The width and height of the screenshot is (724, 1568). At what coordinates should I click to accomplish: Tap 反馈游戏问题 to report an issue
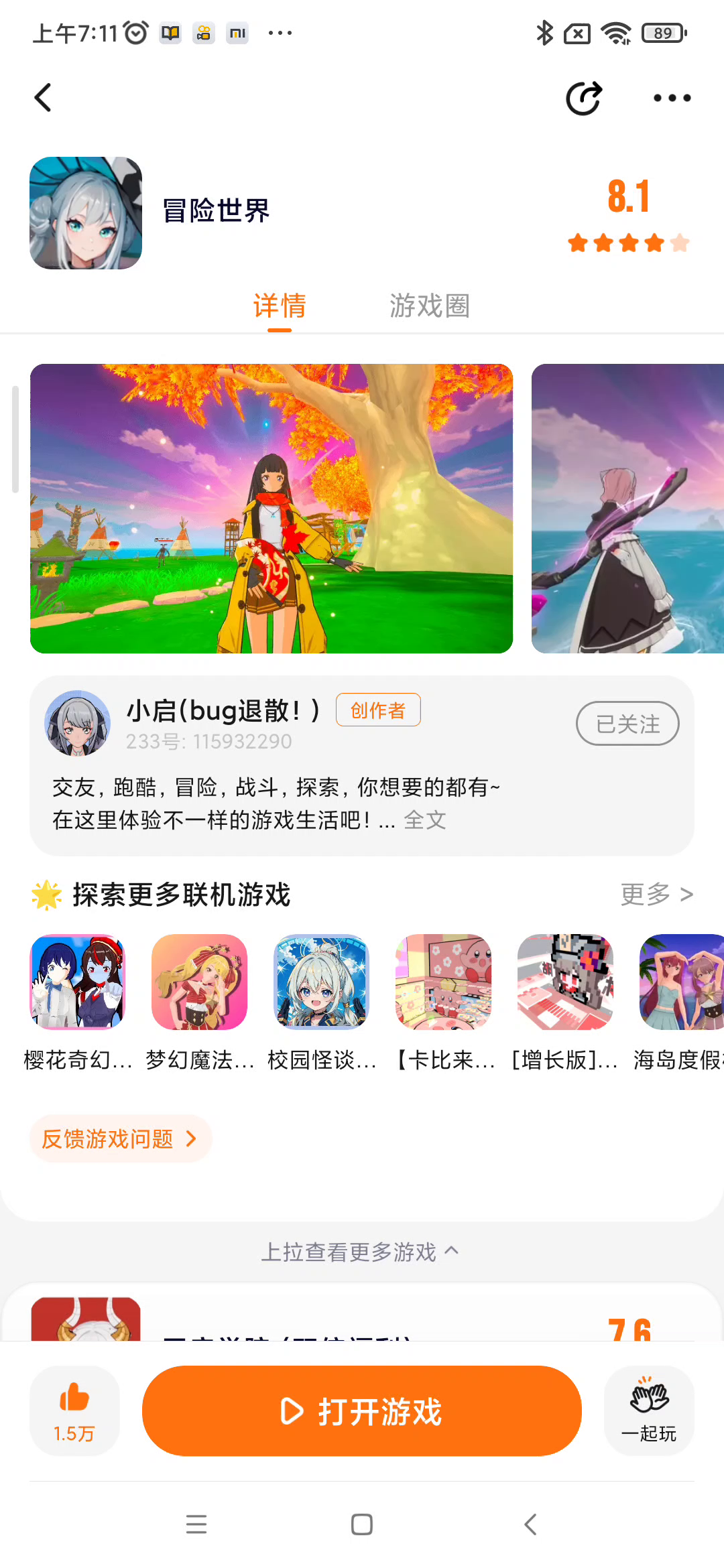tap(121, 1138)
